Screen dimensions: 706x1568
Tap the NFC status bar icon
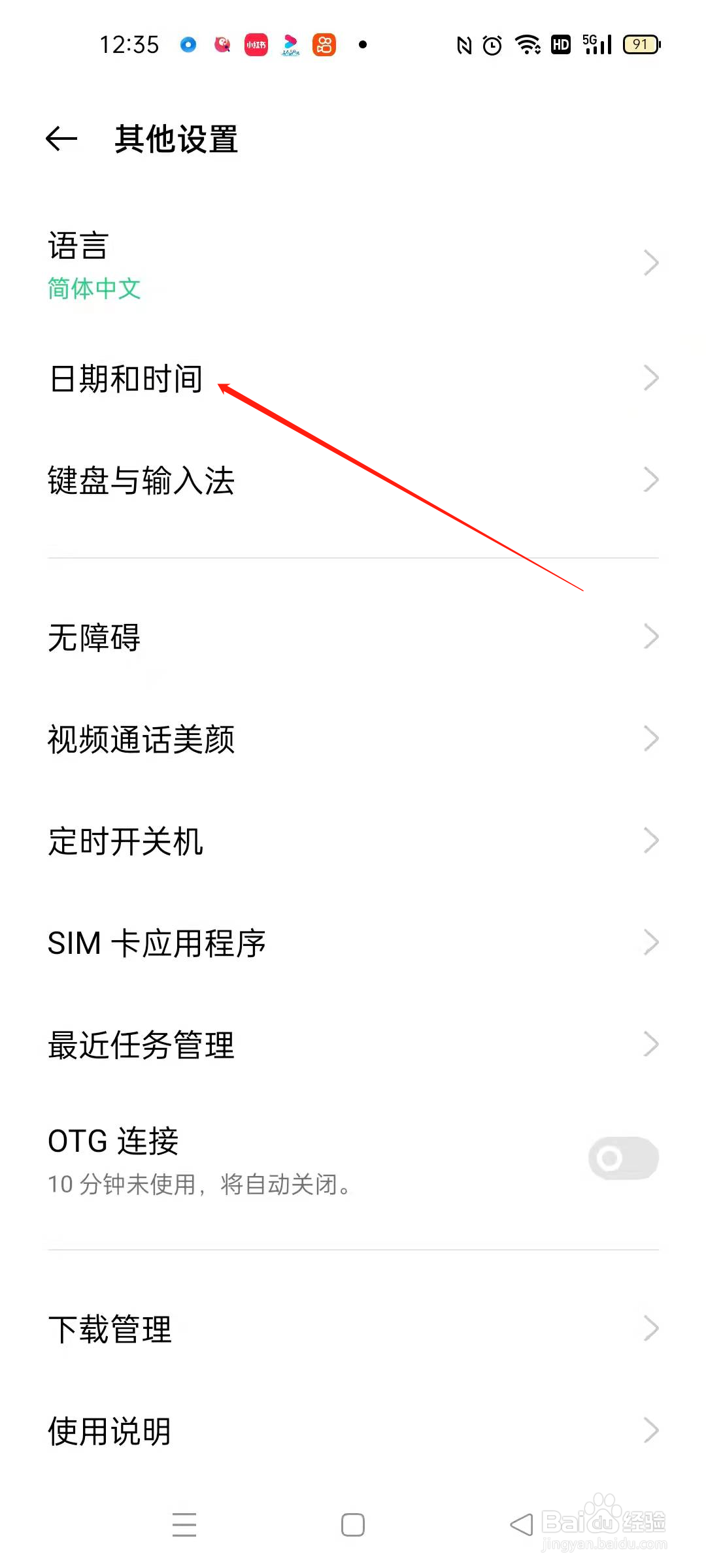pyautogui.click(x=464, y=44)
